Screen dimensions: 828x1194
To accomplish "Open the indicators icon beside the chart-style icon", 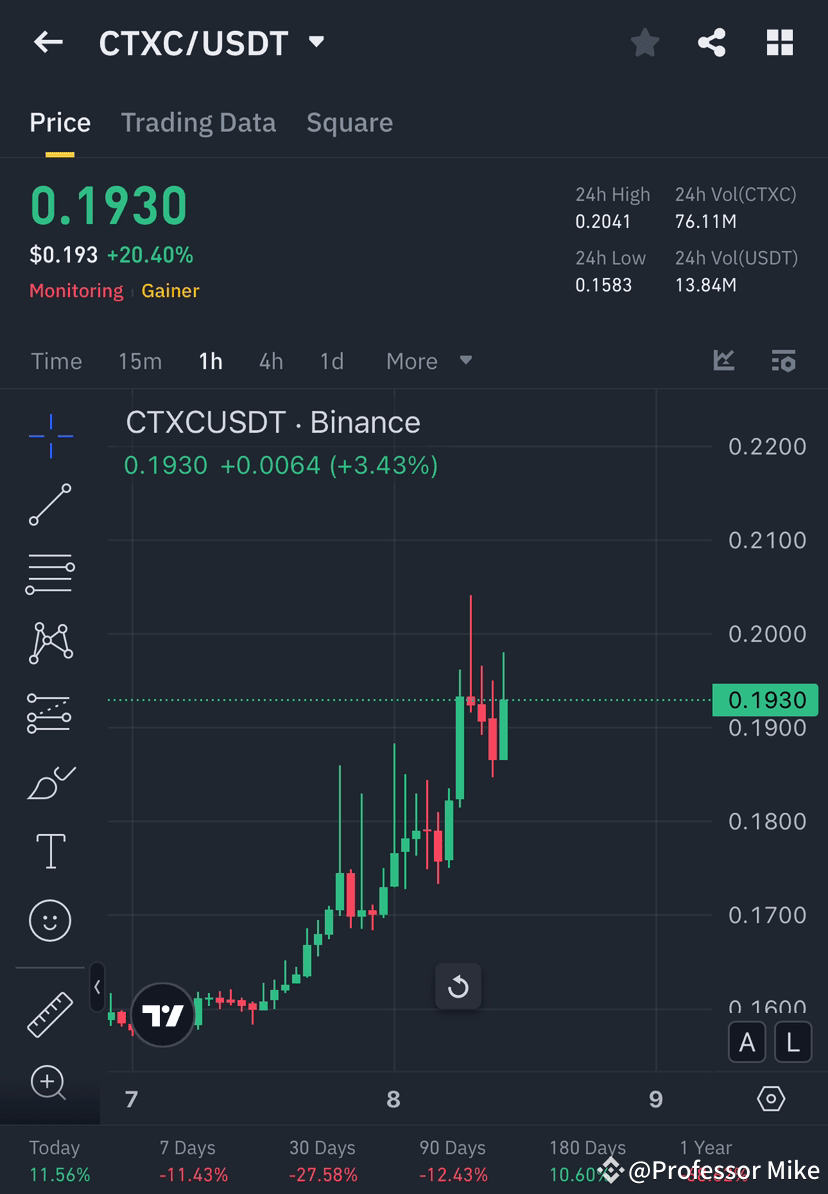I will 783,361.
